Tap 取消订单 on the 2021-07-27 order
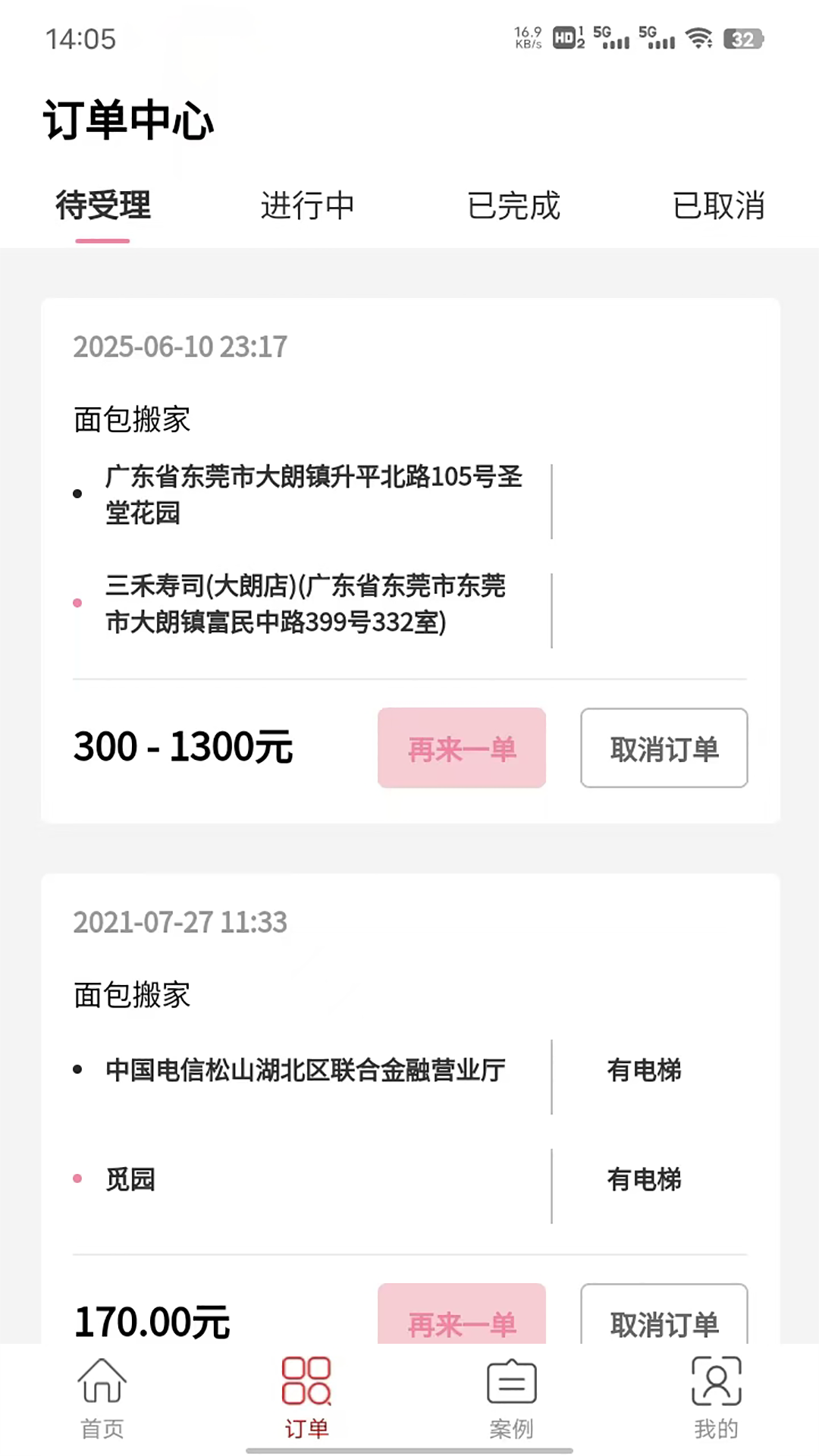Image resolution: width=819 pixels, height=1456 pixels. (x=664, y=1323)
